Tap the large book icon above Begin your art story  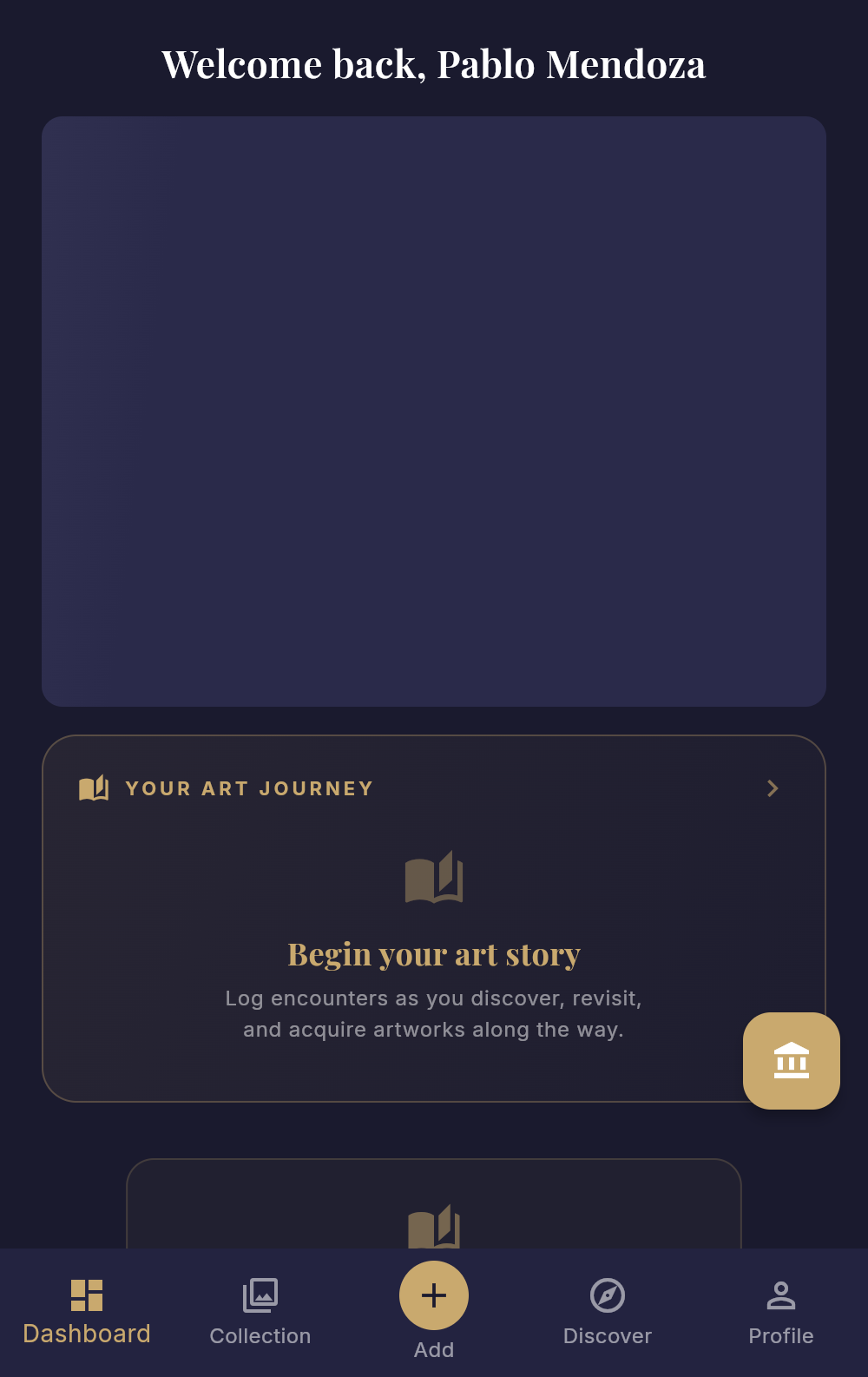point(434,877)
